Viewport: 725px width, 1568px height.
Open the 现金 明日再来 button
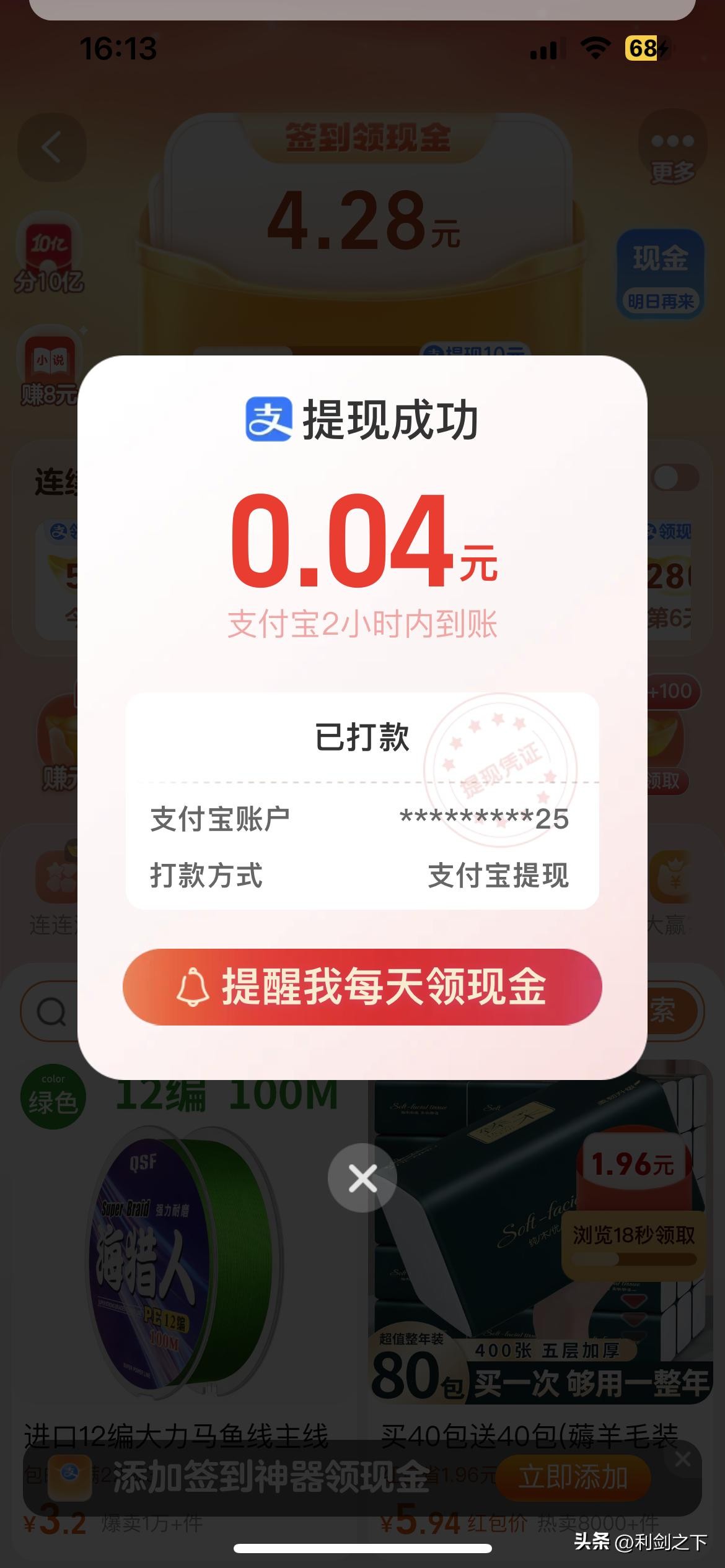(x=660, y=274)
